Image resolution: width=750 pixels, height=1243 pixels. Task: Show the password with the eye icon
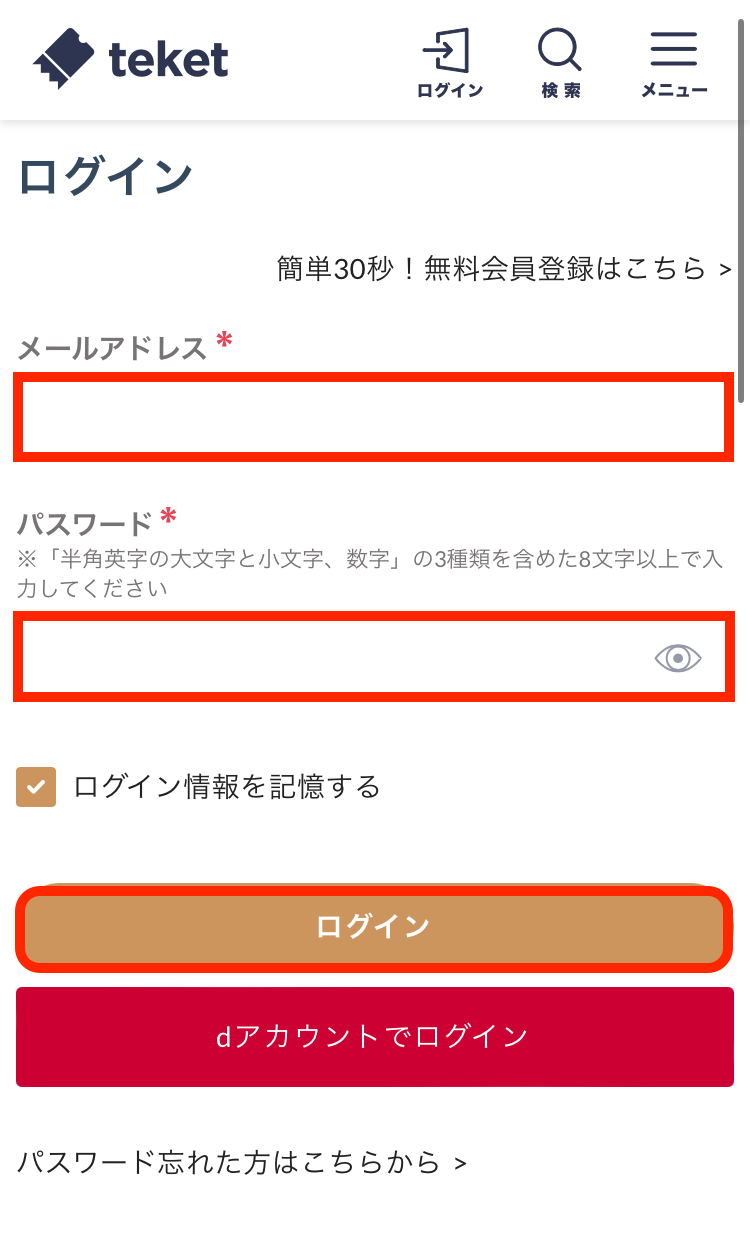[678, 658]
